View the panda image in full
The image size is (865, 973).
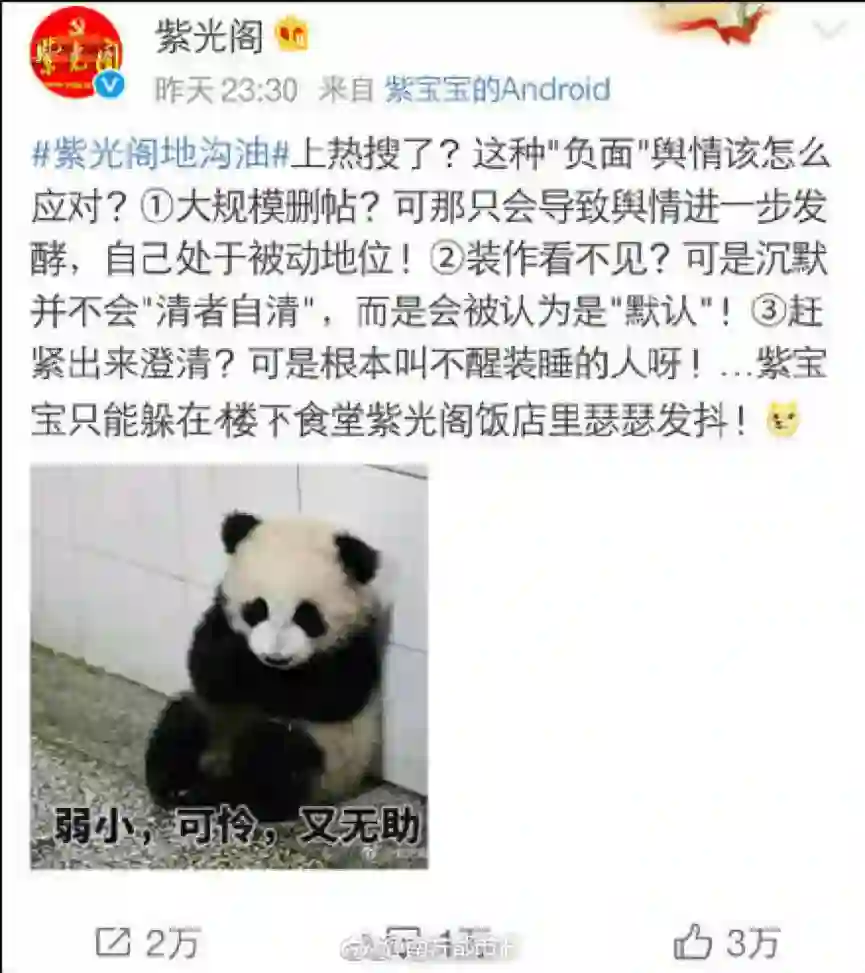(x=229, y=666)
